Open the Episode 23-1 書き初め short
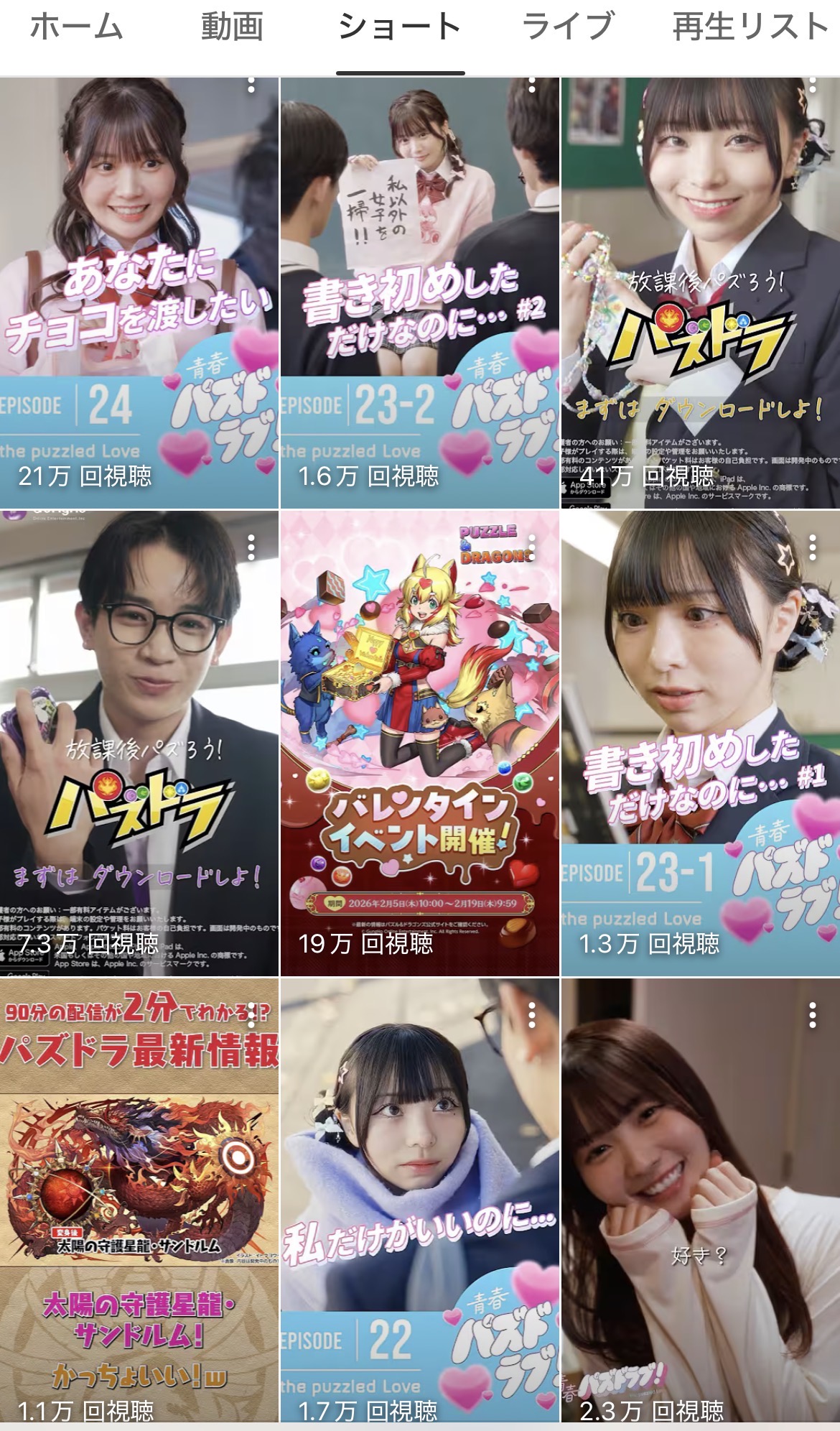 coord(700,744)
